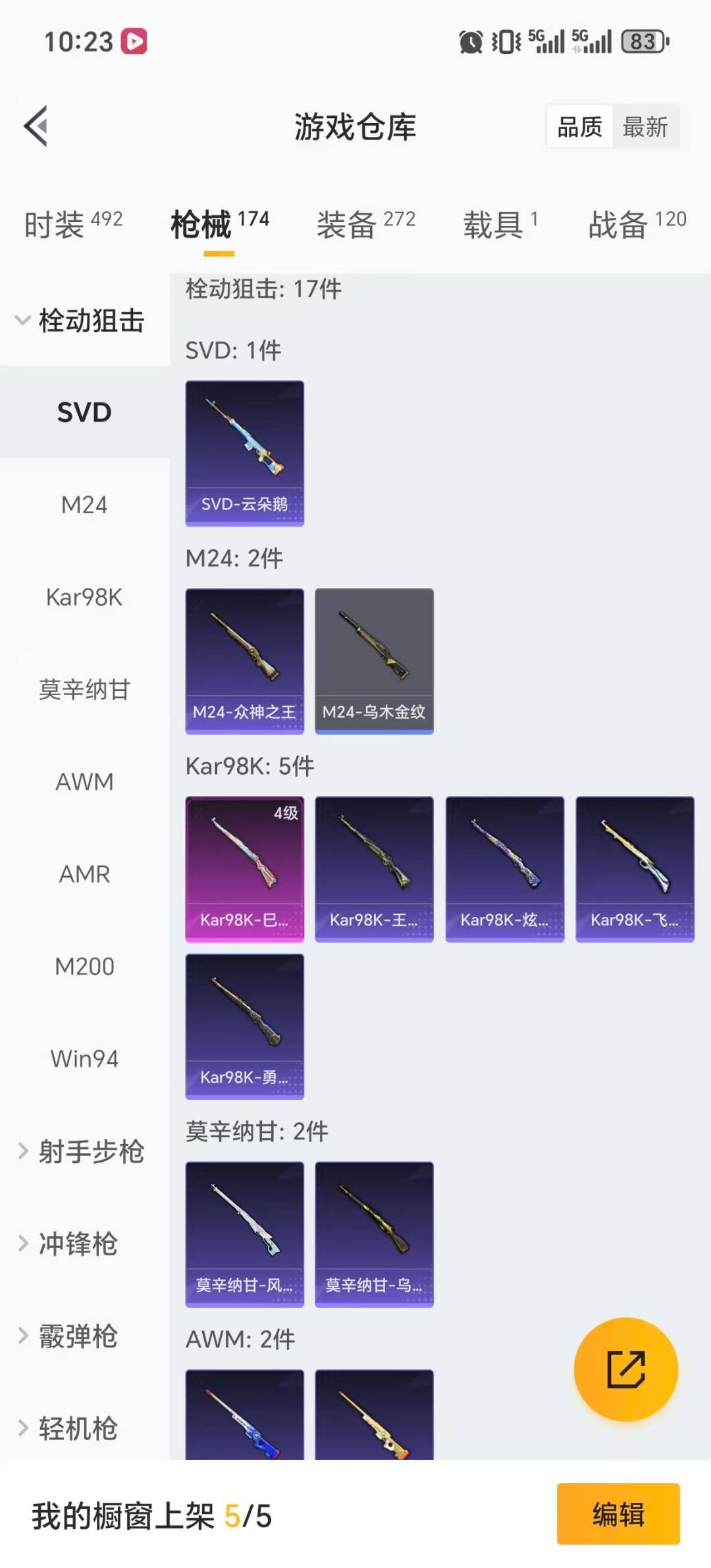Switch to the 时装 tab
This screenshot has width=711, height=1568.
[x=73, y=224]
